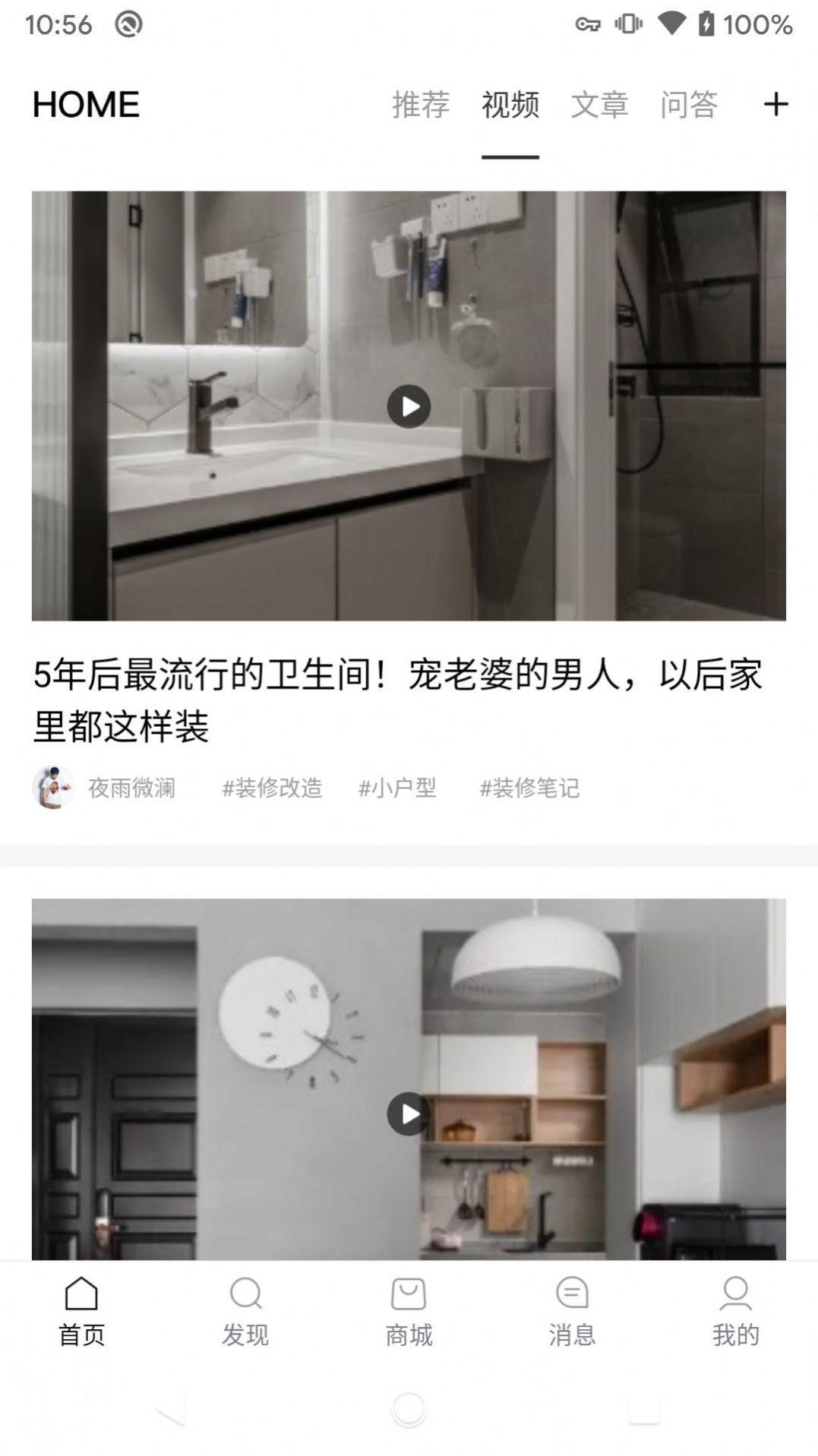Switch to the 问答 tab
Viewport: 818px width, 1456px height.
tap(688, 105)
